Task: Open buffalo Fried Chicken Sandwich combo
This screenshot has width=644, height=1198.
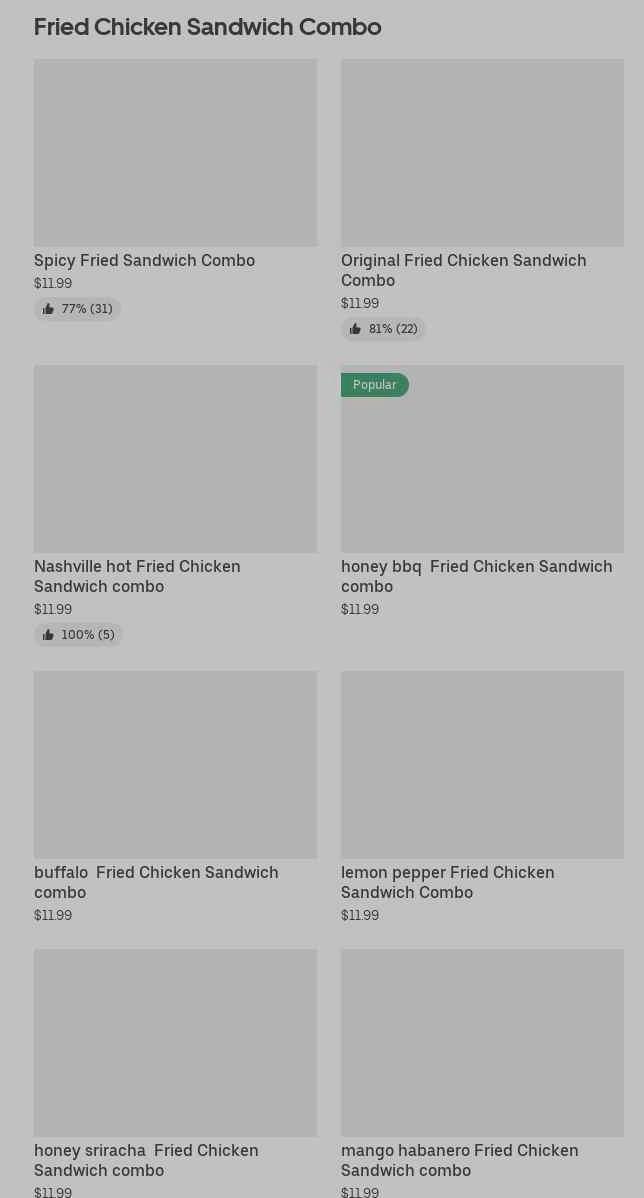Action: tap(175, 765)
